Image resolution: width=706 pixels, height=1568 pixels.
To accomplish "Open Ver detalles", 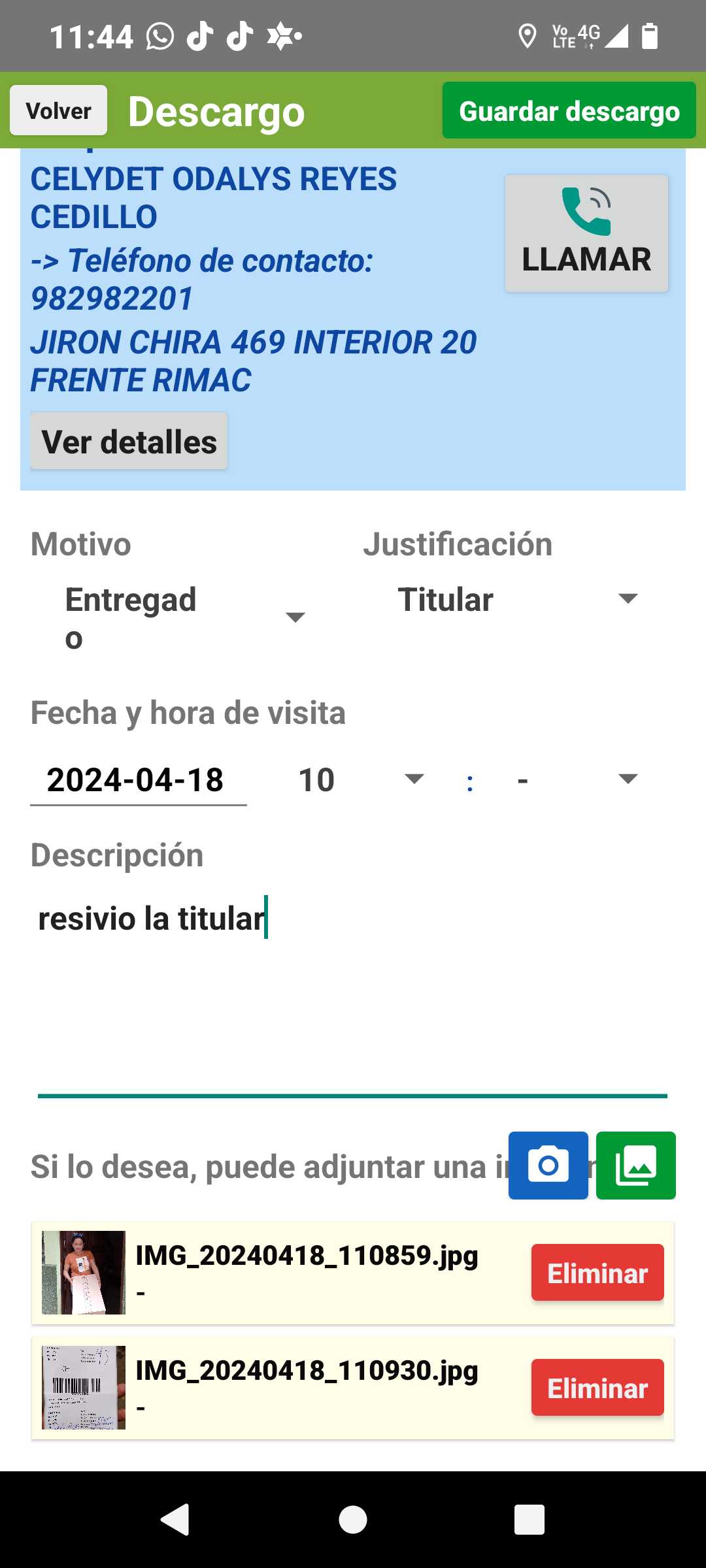I will [x=129, y=441].
